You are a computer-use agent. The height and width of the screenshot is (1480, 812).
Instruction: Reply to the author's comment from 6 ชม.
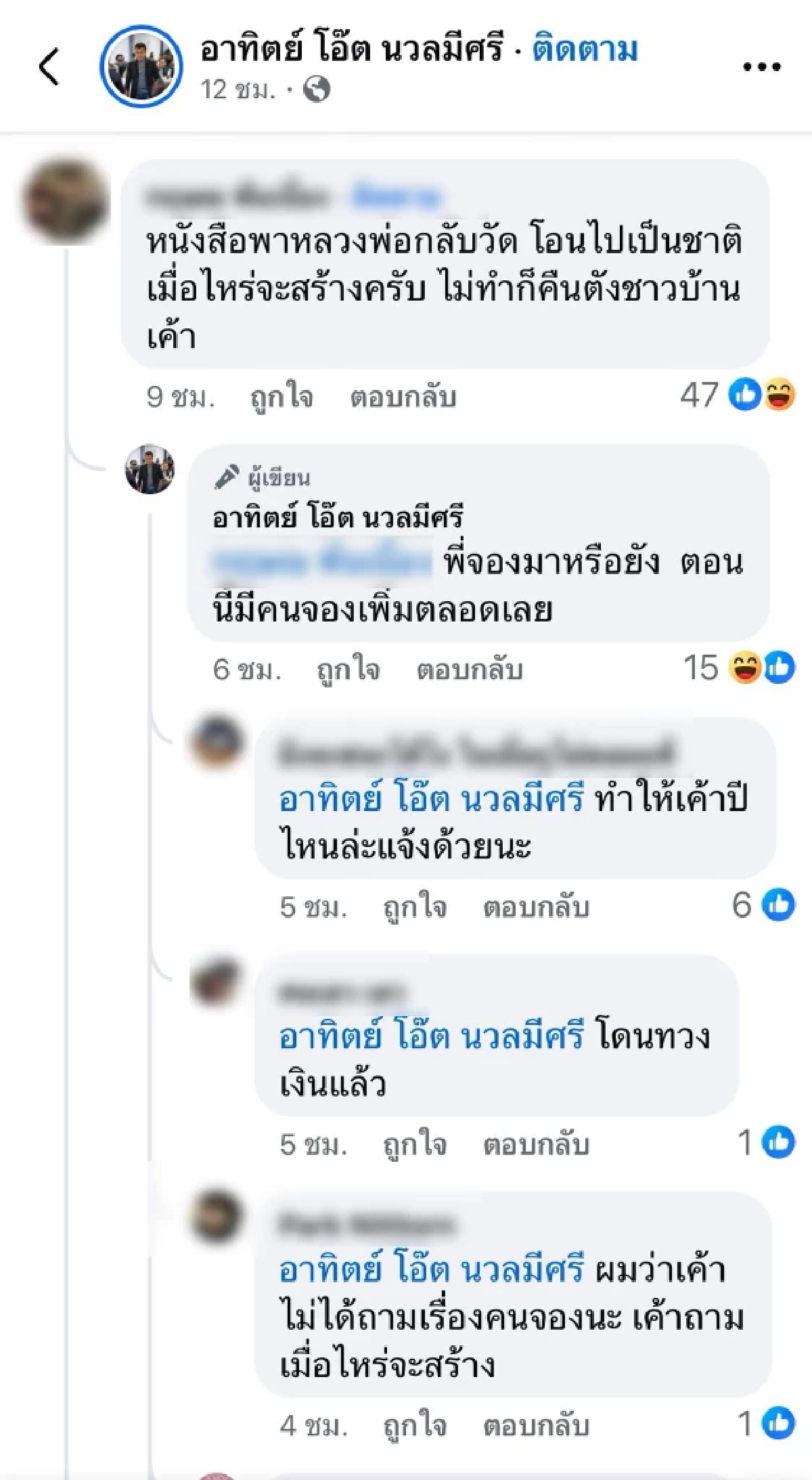tap(469, 670)
